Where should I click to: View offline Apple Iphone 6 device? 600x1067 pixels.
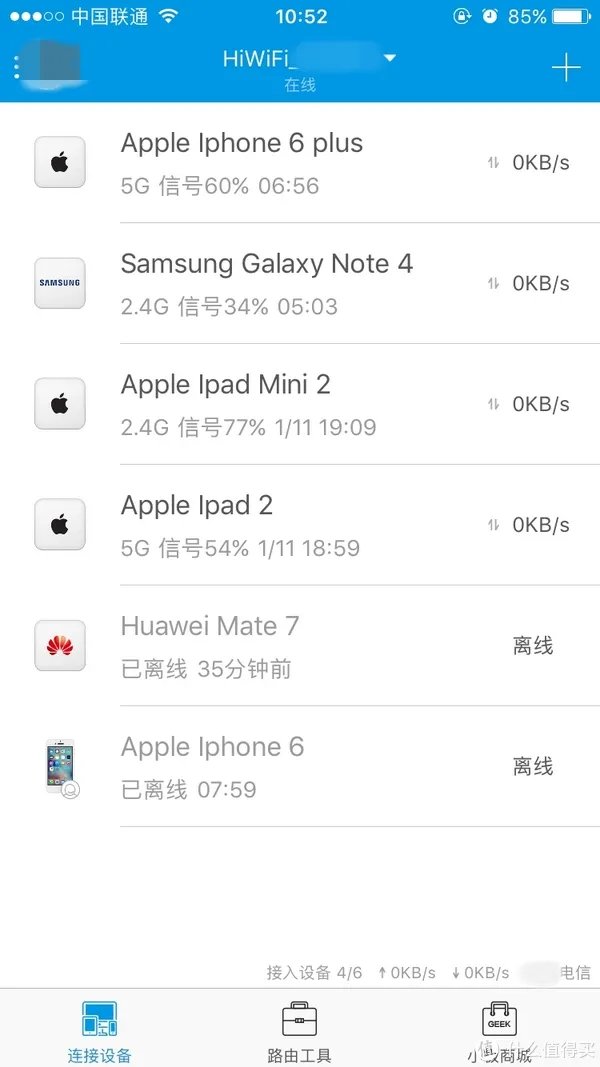point(300,767)
